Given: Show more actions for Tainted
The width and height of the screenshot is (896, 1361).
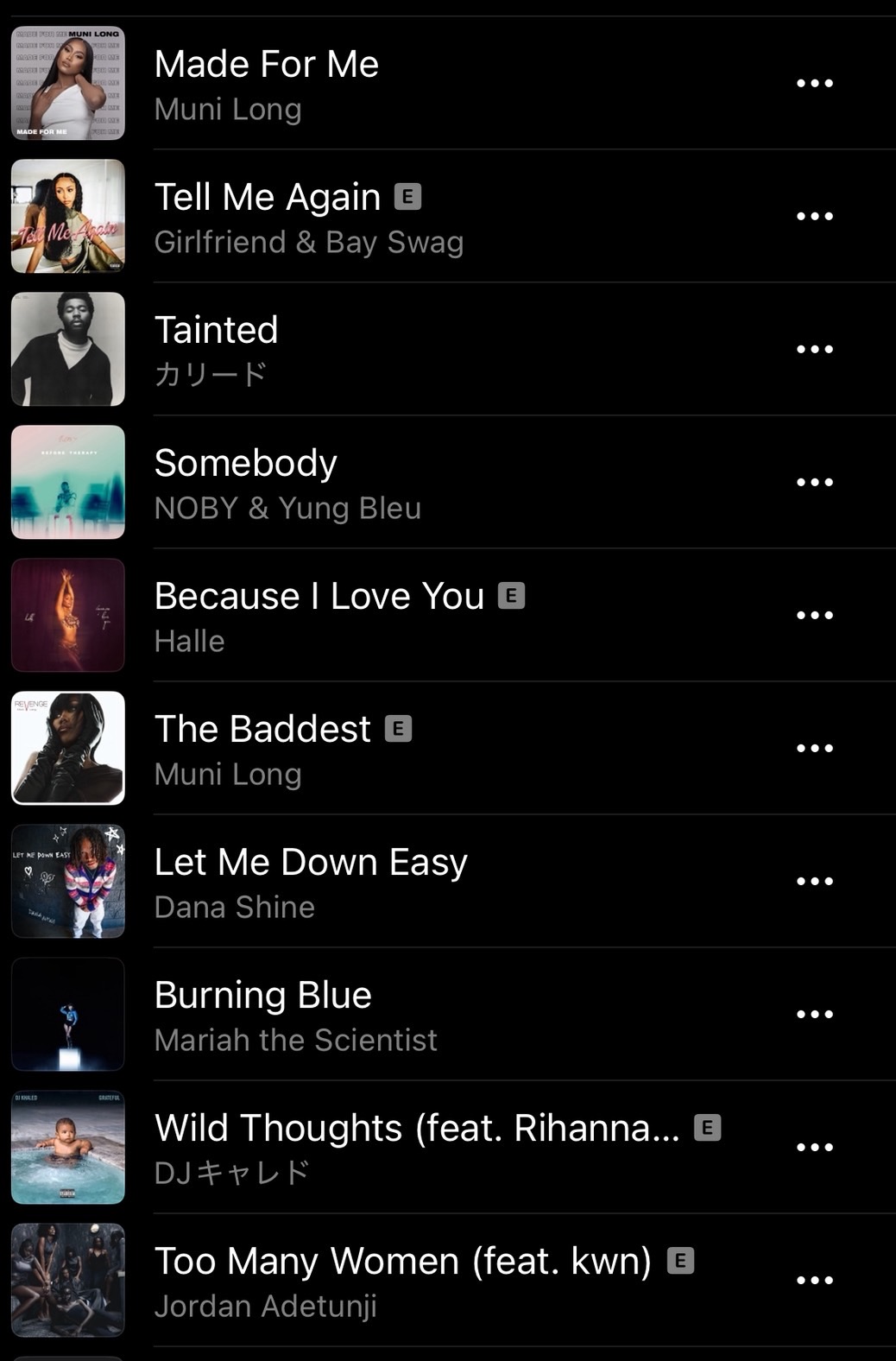Looking at the screenshot, I should [x=814, y=350].
